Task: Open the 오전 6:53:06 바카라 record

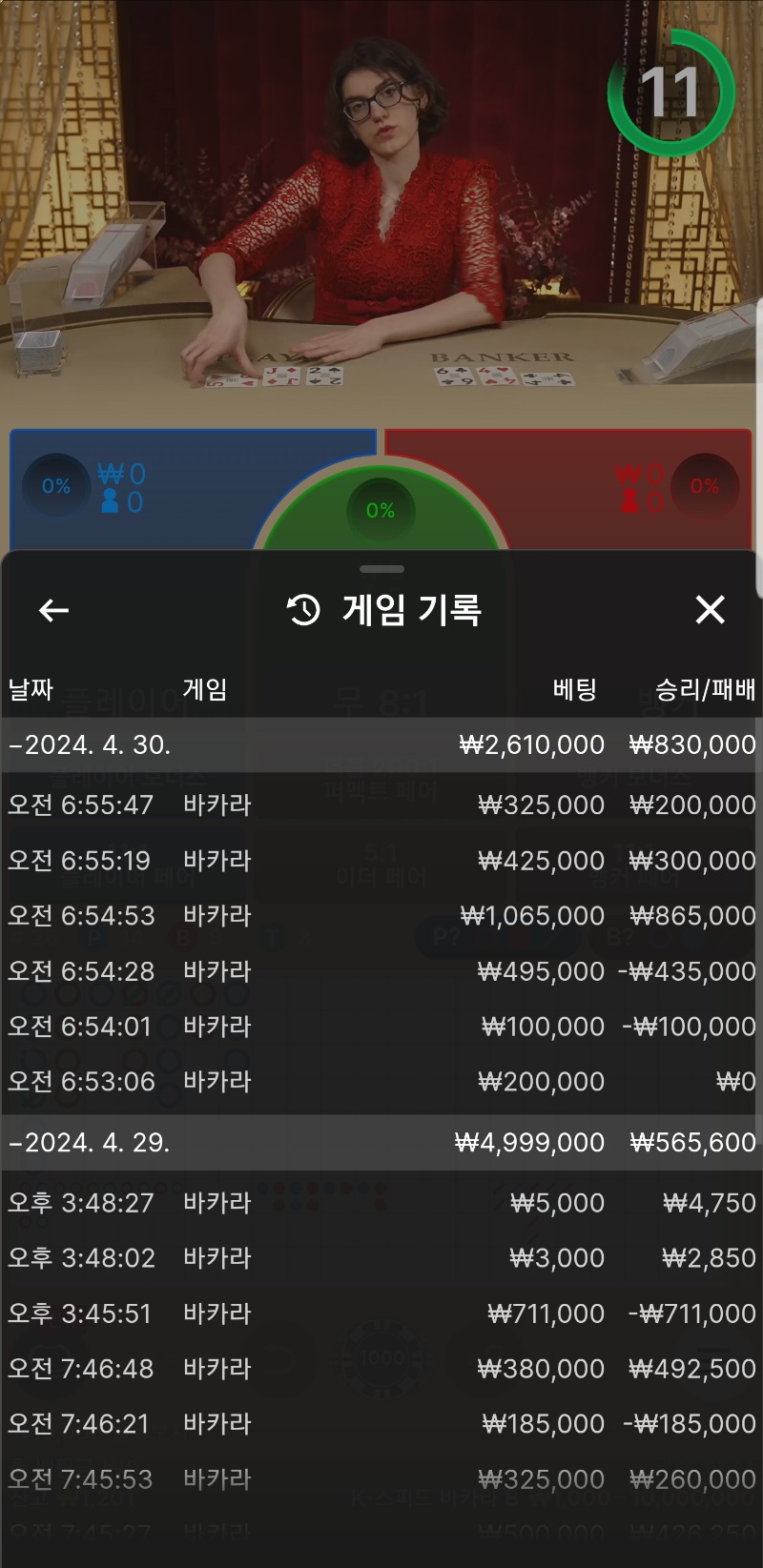Action: 381,1081
